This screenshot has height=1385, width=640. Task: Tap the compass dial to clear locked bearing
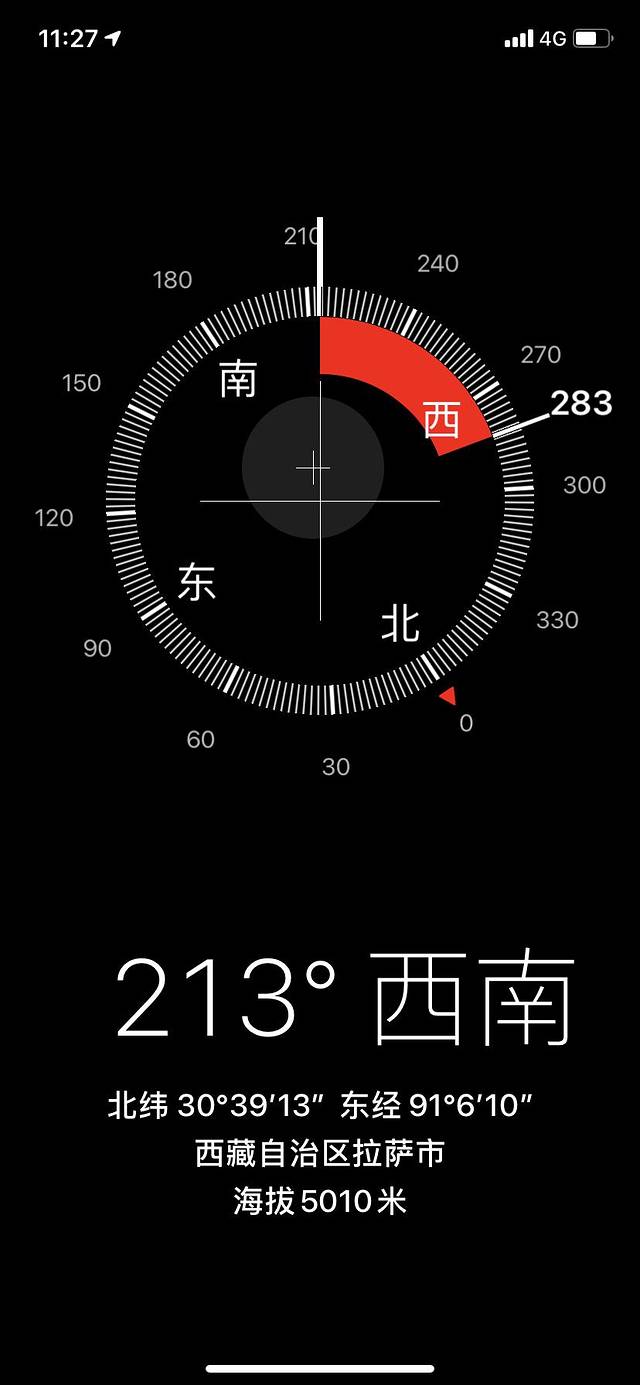(319, 500)
